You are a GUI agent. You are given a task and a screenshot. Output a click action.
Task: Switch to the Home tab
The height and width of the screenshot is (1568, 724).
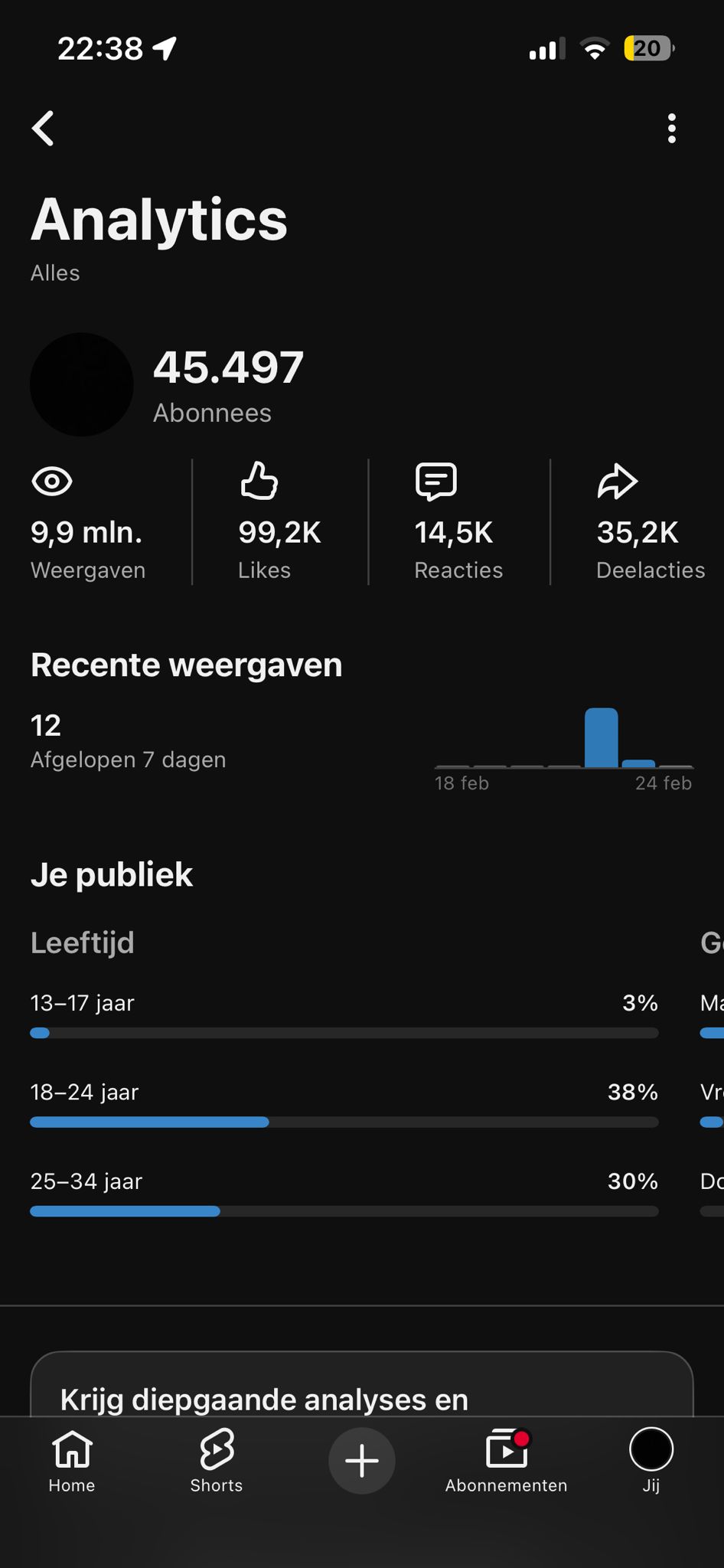coord(72,1461)
